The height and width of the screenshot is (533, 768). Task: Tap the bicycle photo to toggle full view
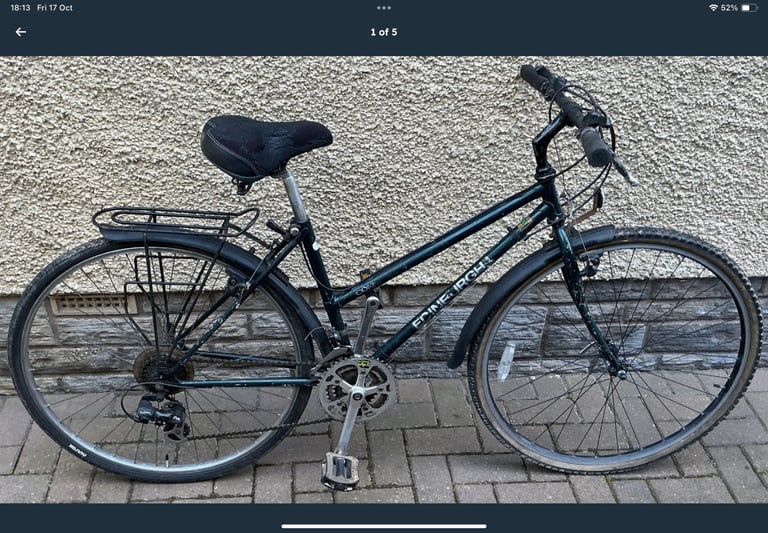[x=384, y=280]
